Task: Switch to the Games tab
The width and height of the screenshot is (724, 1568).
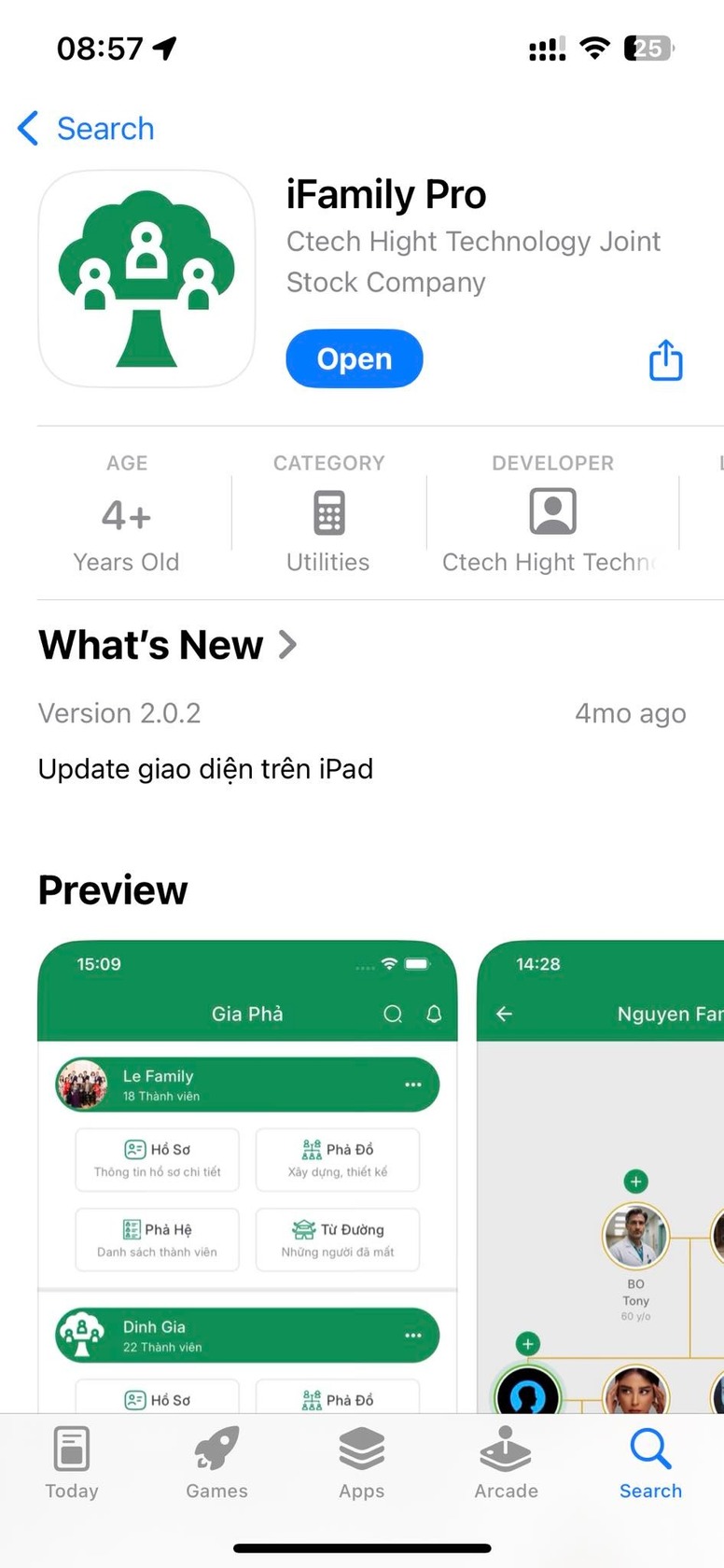Action: click(x=216, y=1463)
